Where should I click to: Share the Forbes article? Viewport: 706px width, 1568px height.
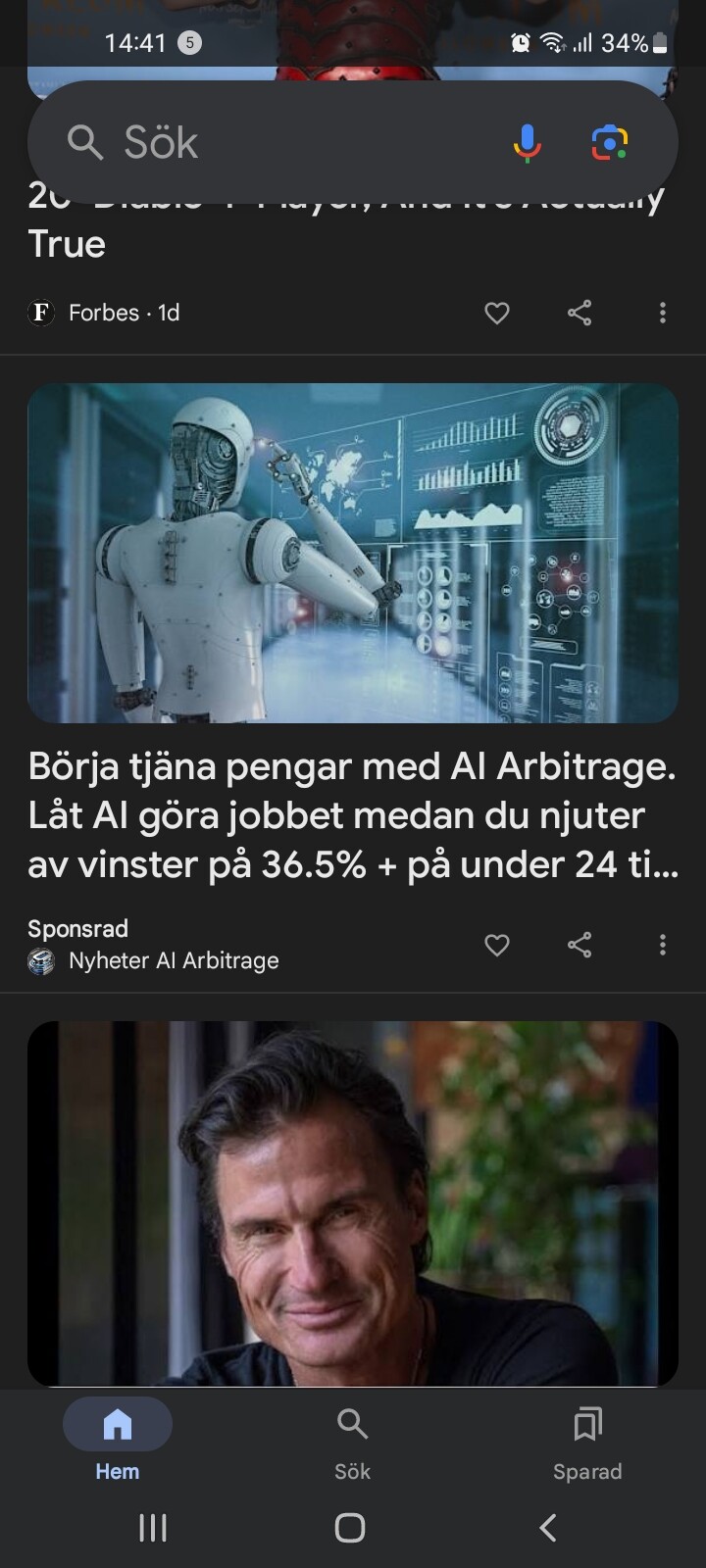point(580,313)
